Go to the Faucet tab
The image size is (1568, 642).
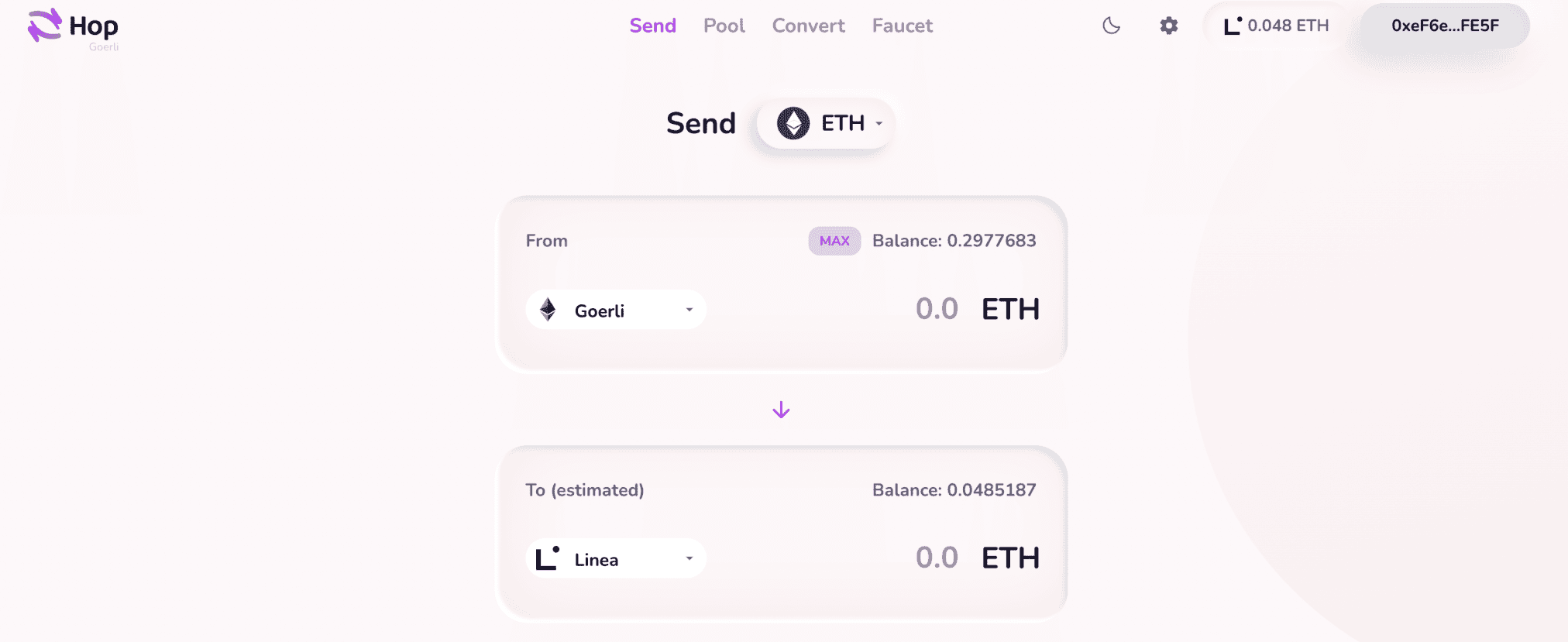coord(902,26)
